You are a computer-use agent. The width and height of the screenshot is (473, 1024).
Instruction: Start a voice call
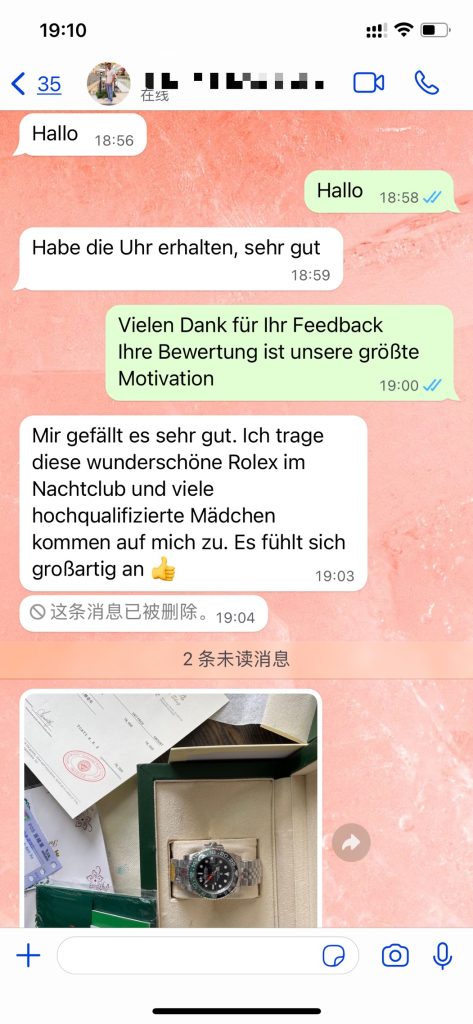pos(427,83)
